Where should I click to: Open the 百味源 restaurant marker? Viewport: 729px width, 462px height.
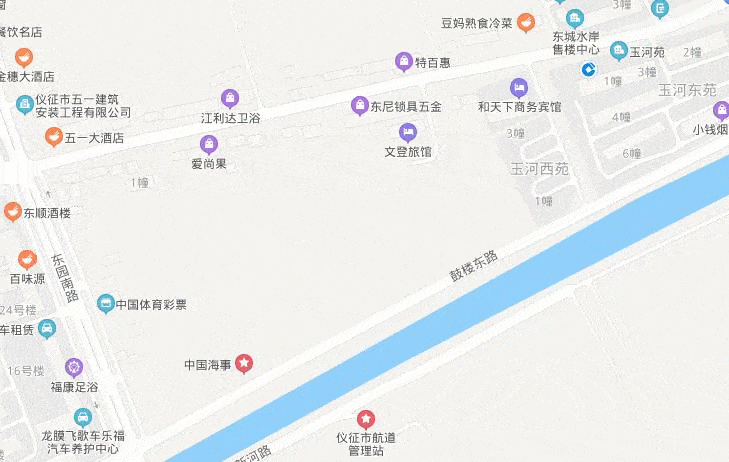tap(27, 260)
